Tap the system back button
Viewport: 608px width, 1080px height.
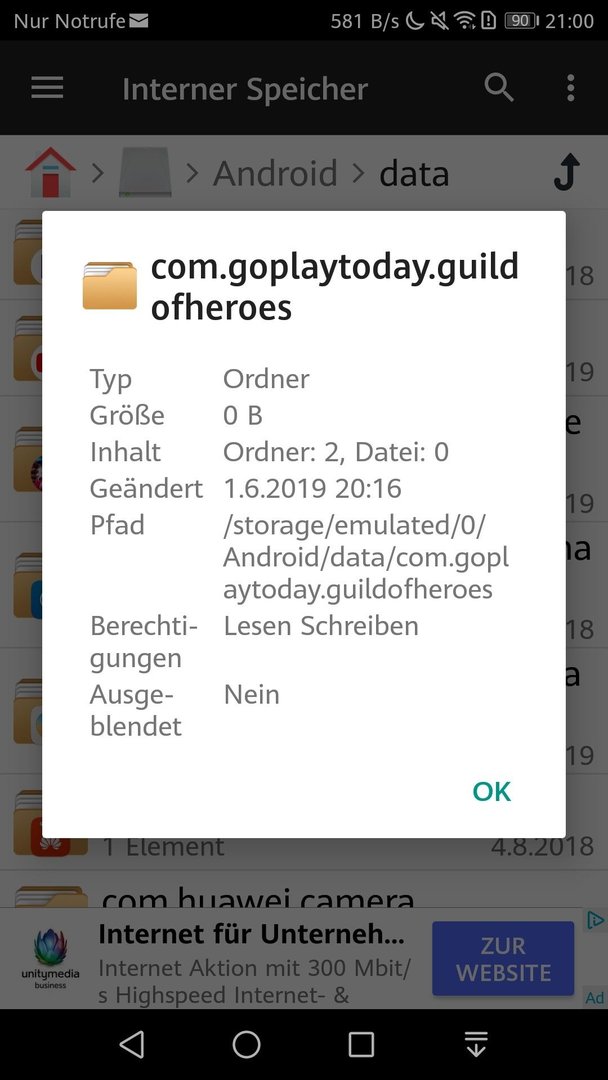coord(132,1044)
